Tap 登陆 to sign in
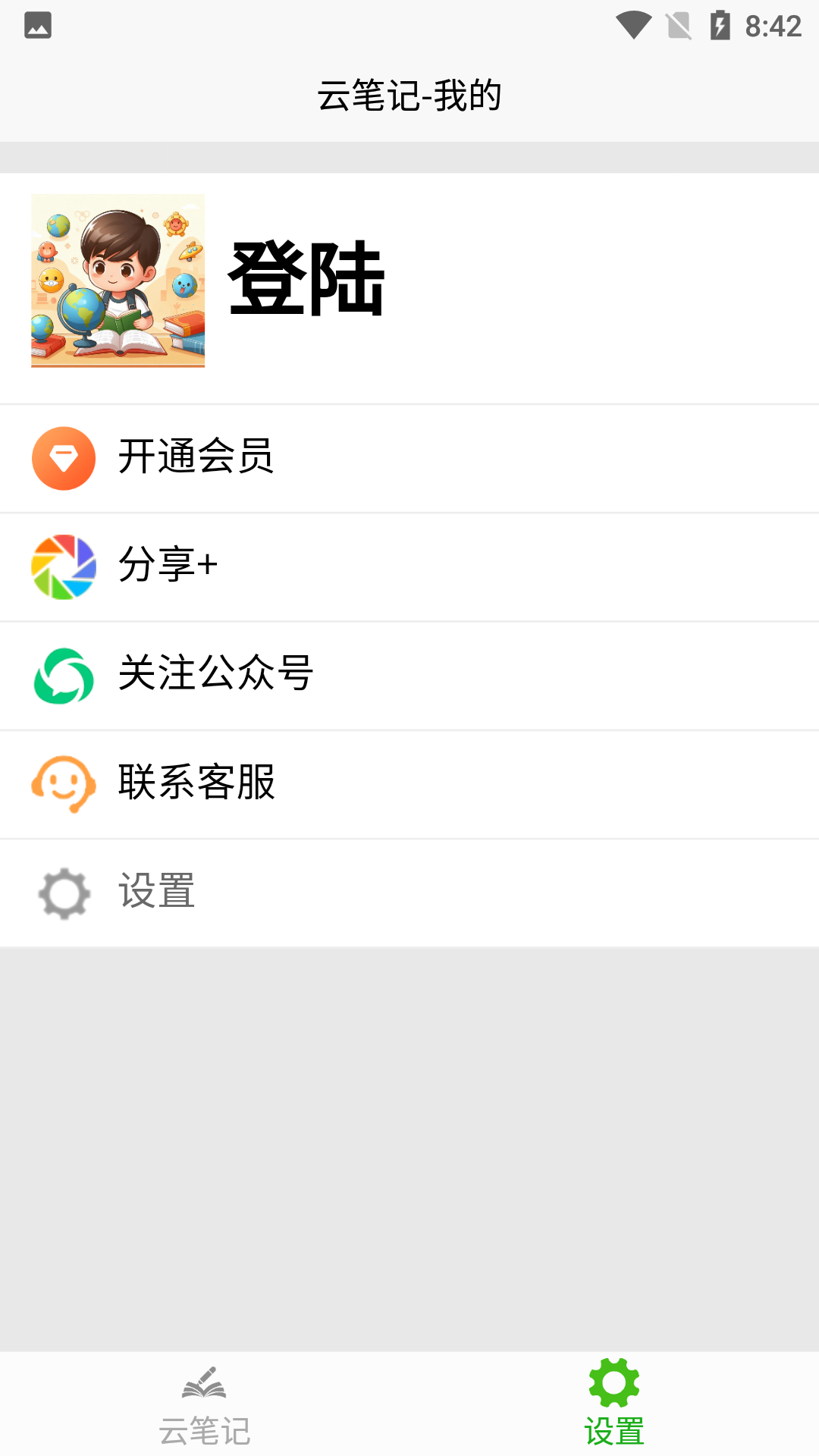 306,279
